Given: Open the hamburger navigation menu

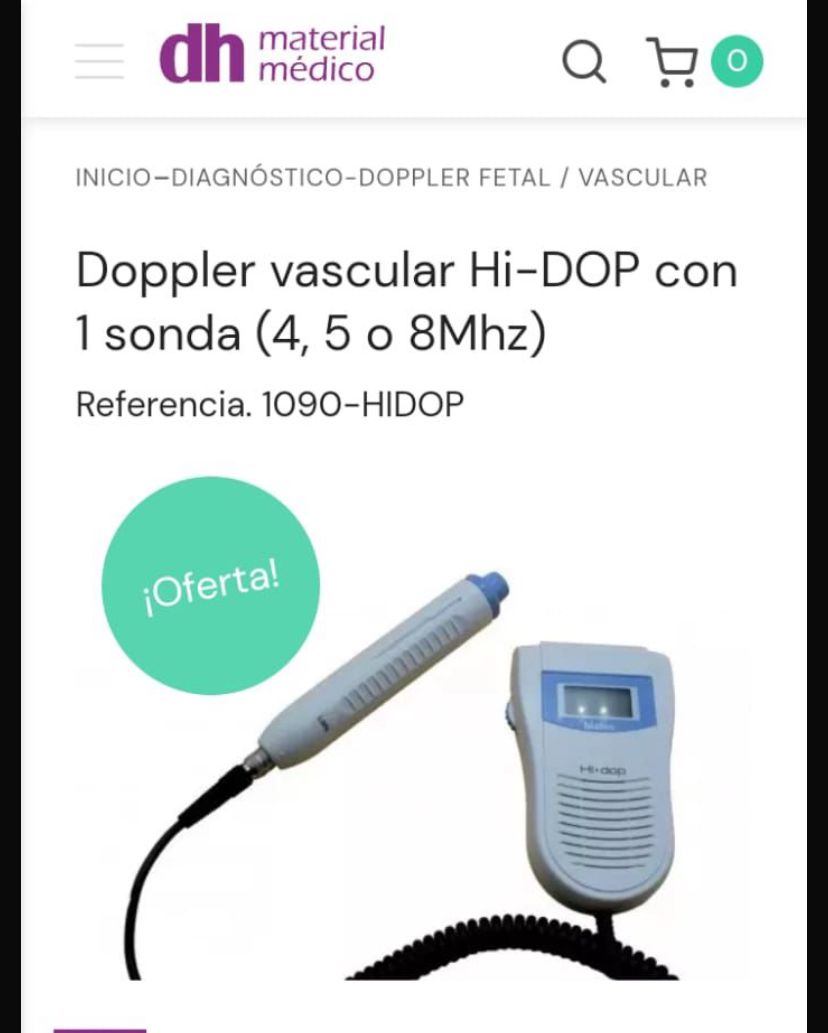Looking at the screenshot, I should (100, 62).
